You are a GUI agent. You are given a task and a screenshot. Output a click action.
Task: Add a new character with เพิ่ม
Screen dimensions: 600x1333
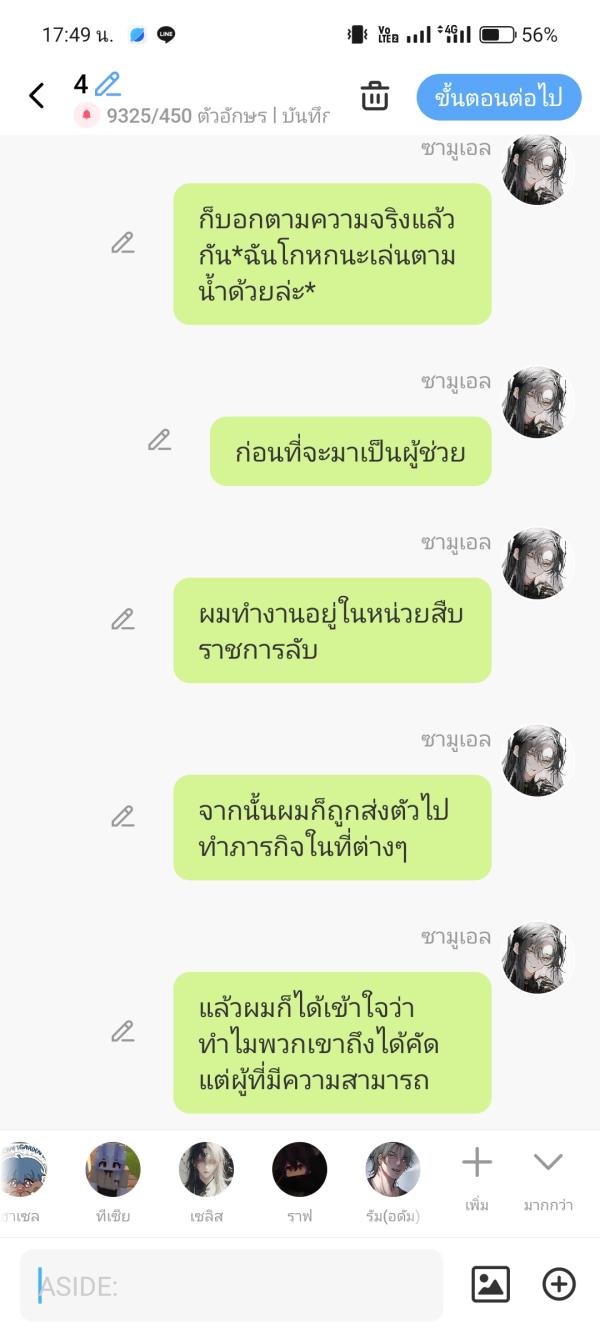click(x=477, y=1175)
